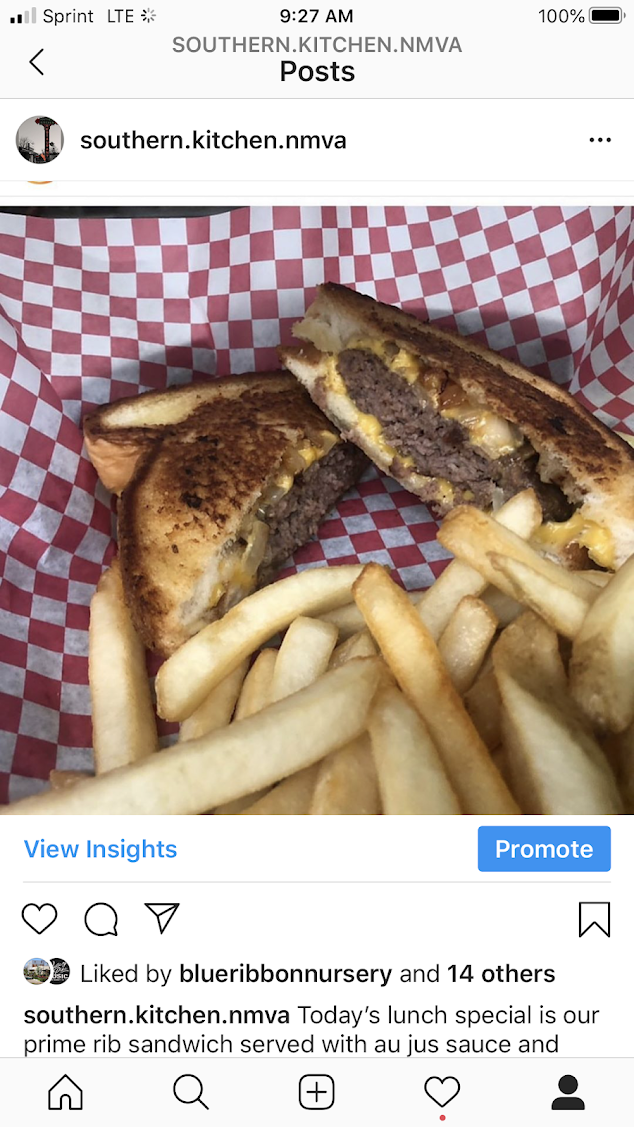
Task: Share the post with the paper plane icon
Action: click(x=161, y=918)
